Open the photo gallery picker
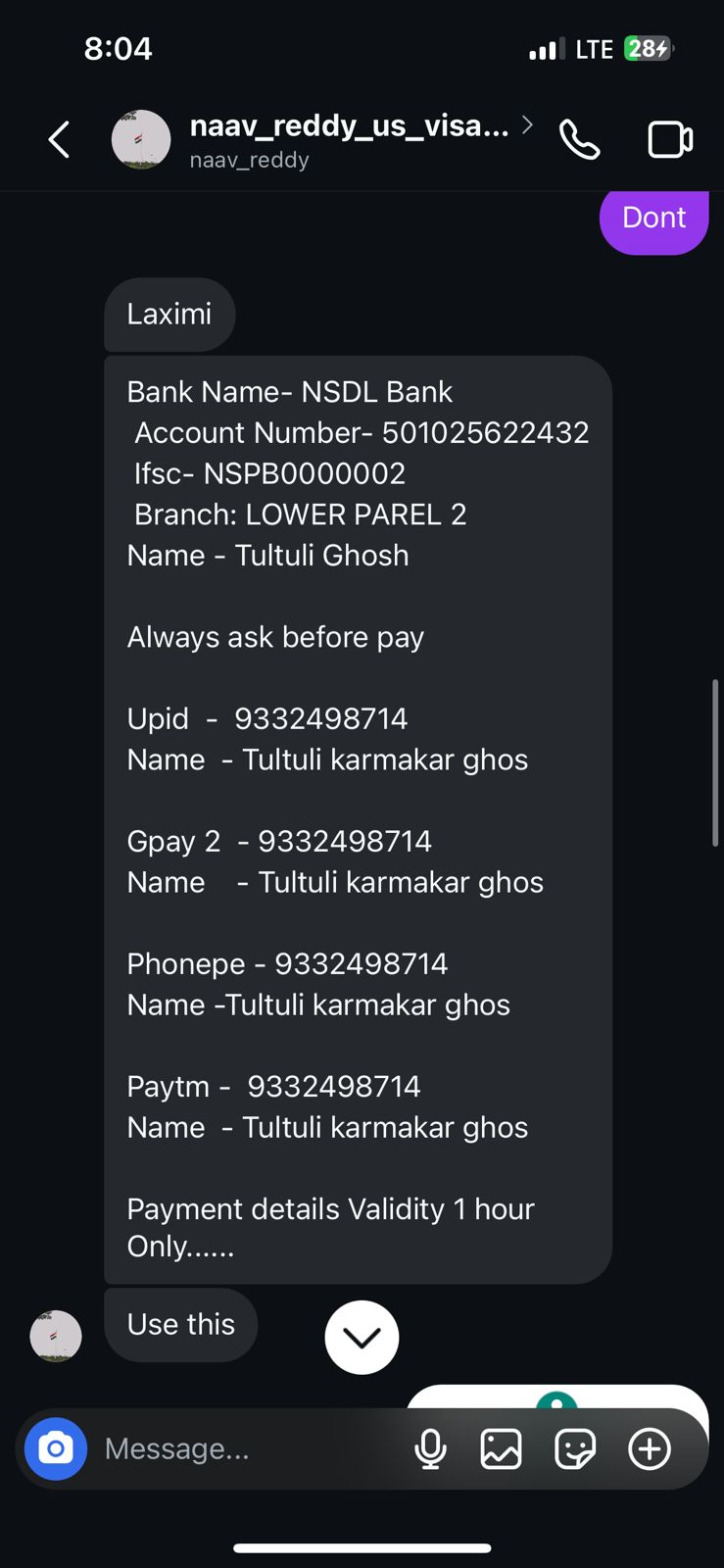 [502, 1448]
